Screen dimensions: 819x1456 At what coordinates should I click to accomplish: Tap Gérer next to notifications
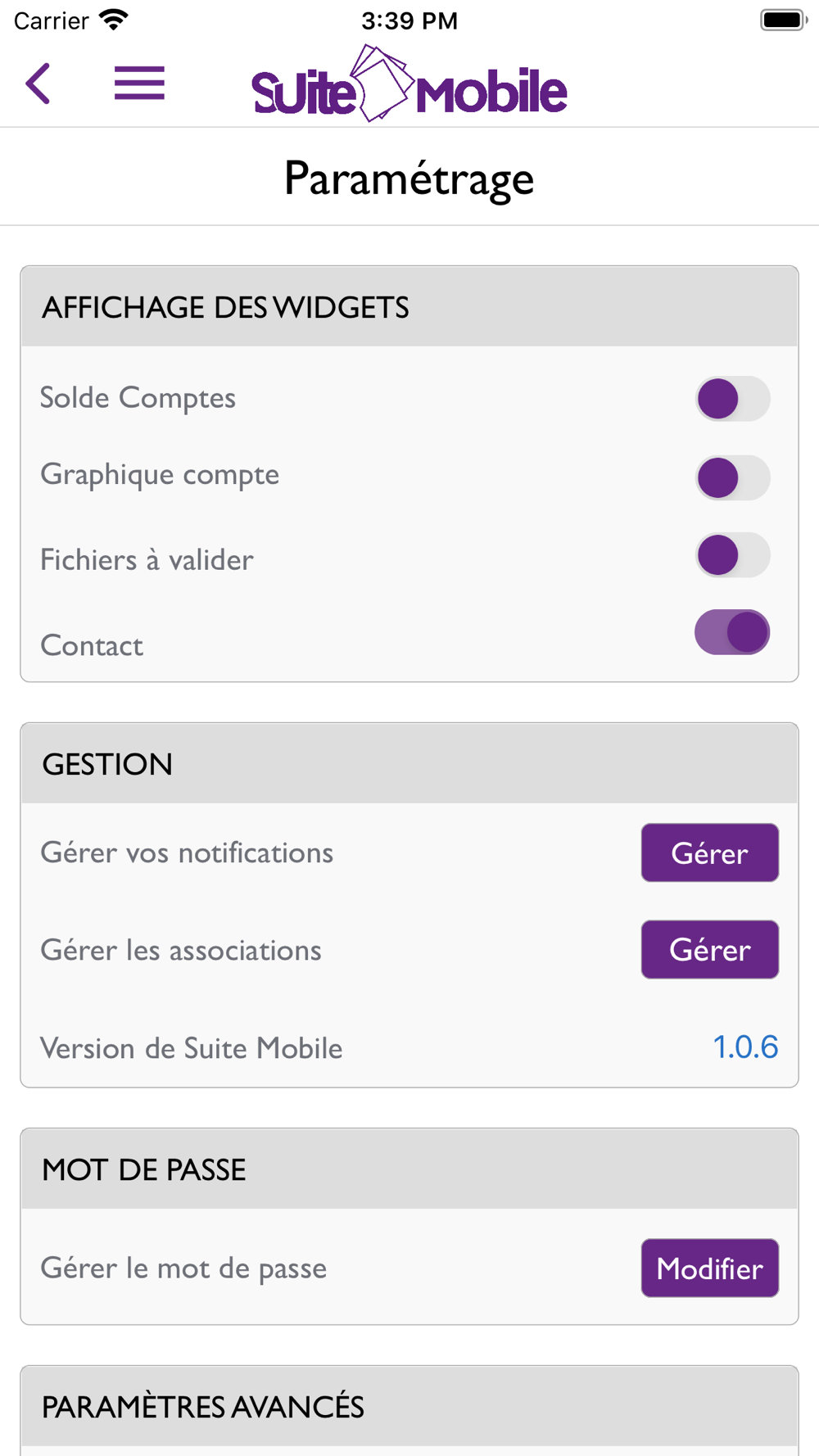pyautogui.click(x=710, y=852)
